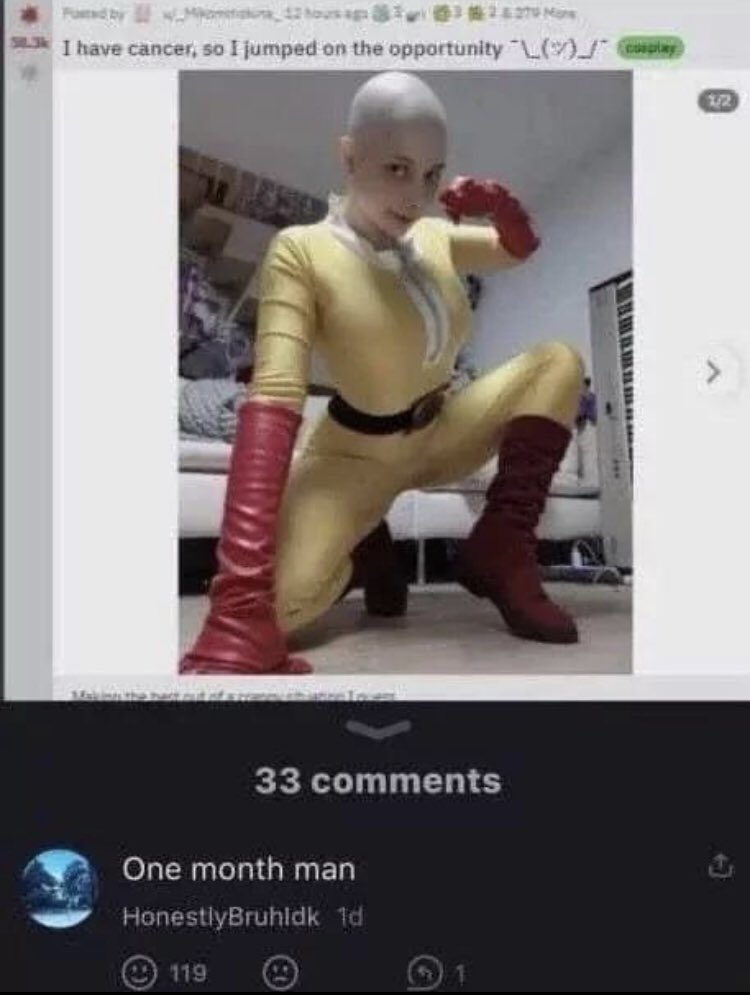The height and width of the screenshot is (995, 750).
Task: Smile at HonestlyBruhIdk's comment
Action: pyautogui.click(x=136, y=971)
